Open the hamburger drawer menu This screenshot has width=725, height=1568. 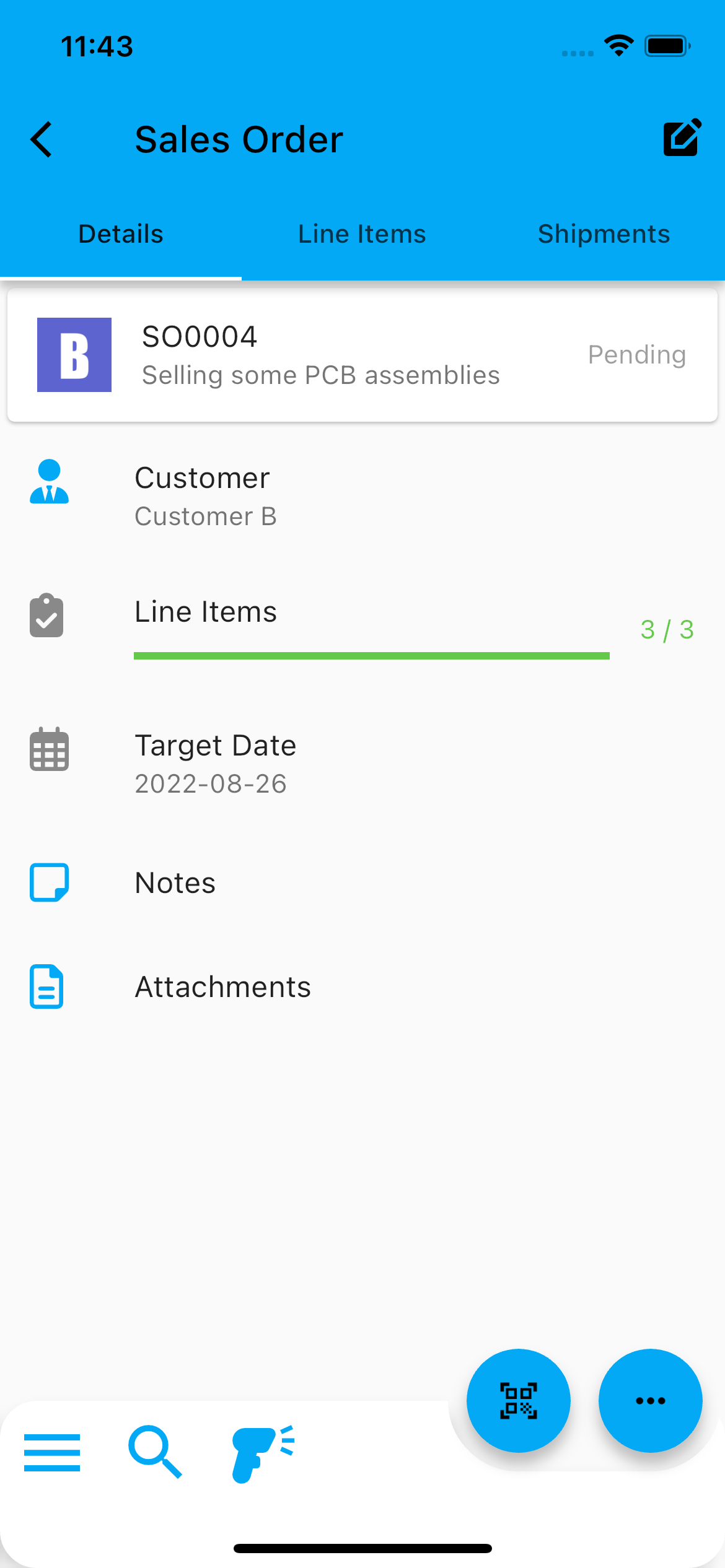pos(52,1452)
